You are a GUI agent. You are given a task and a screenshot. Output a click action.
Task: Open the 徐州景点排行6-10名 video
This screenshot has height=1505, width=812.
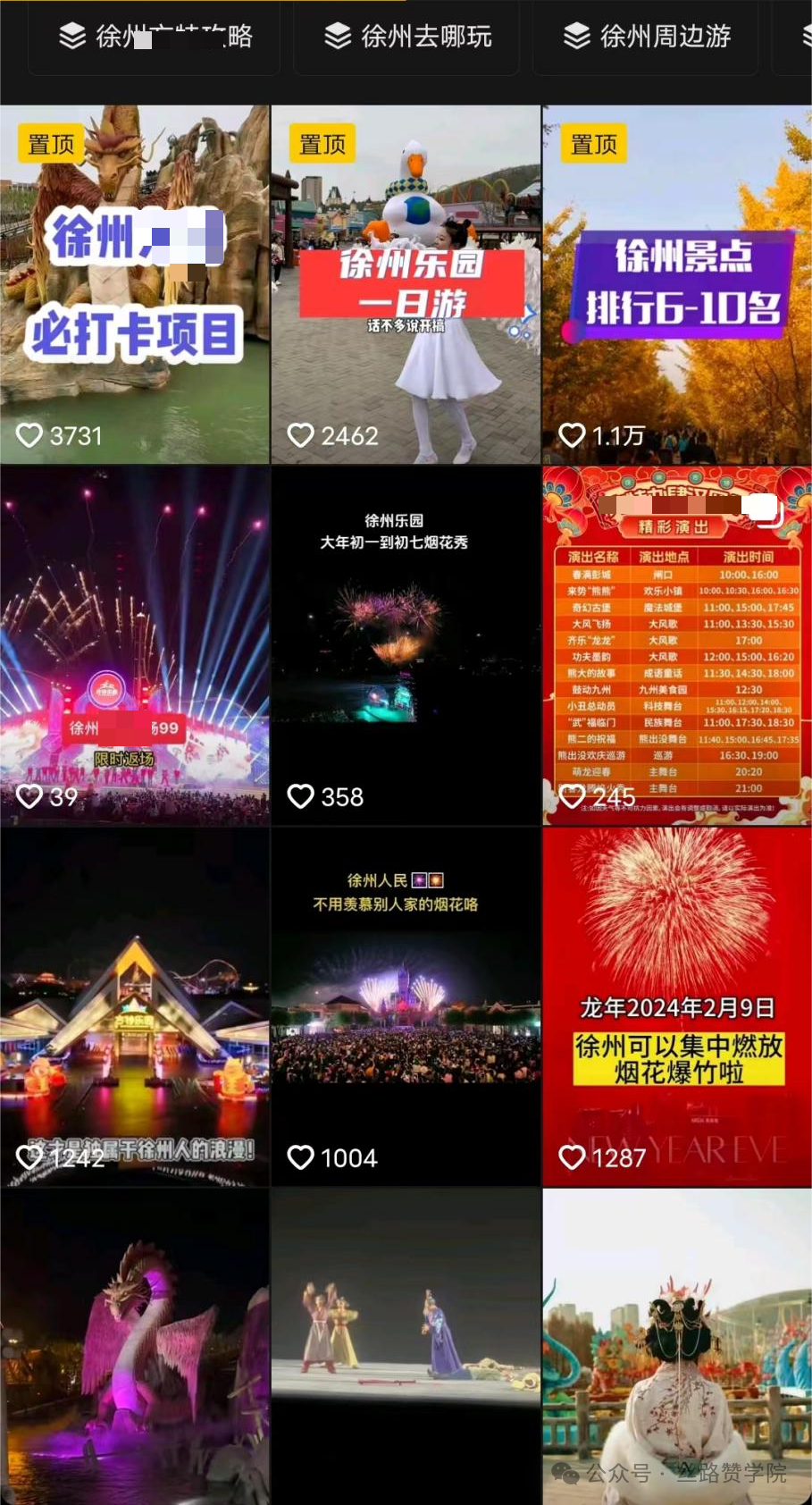tap(677, 284)
